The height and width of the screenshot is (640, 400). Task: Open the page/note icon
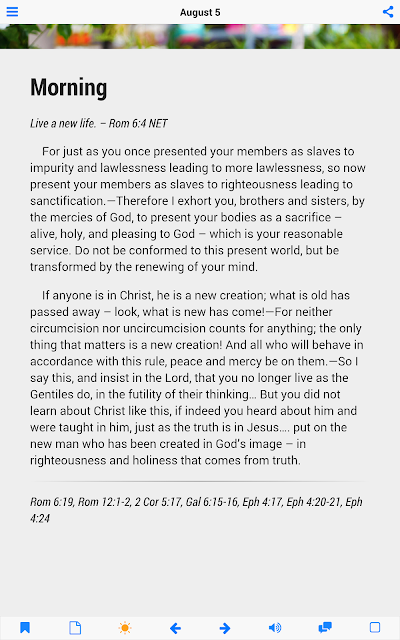pyautogui.click(x=75, y=627)
